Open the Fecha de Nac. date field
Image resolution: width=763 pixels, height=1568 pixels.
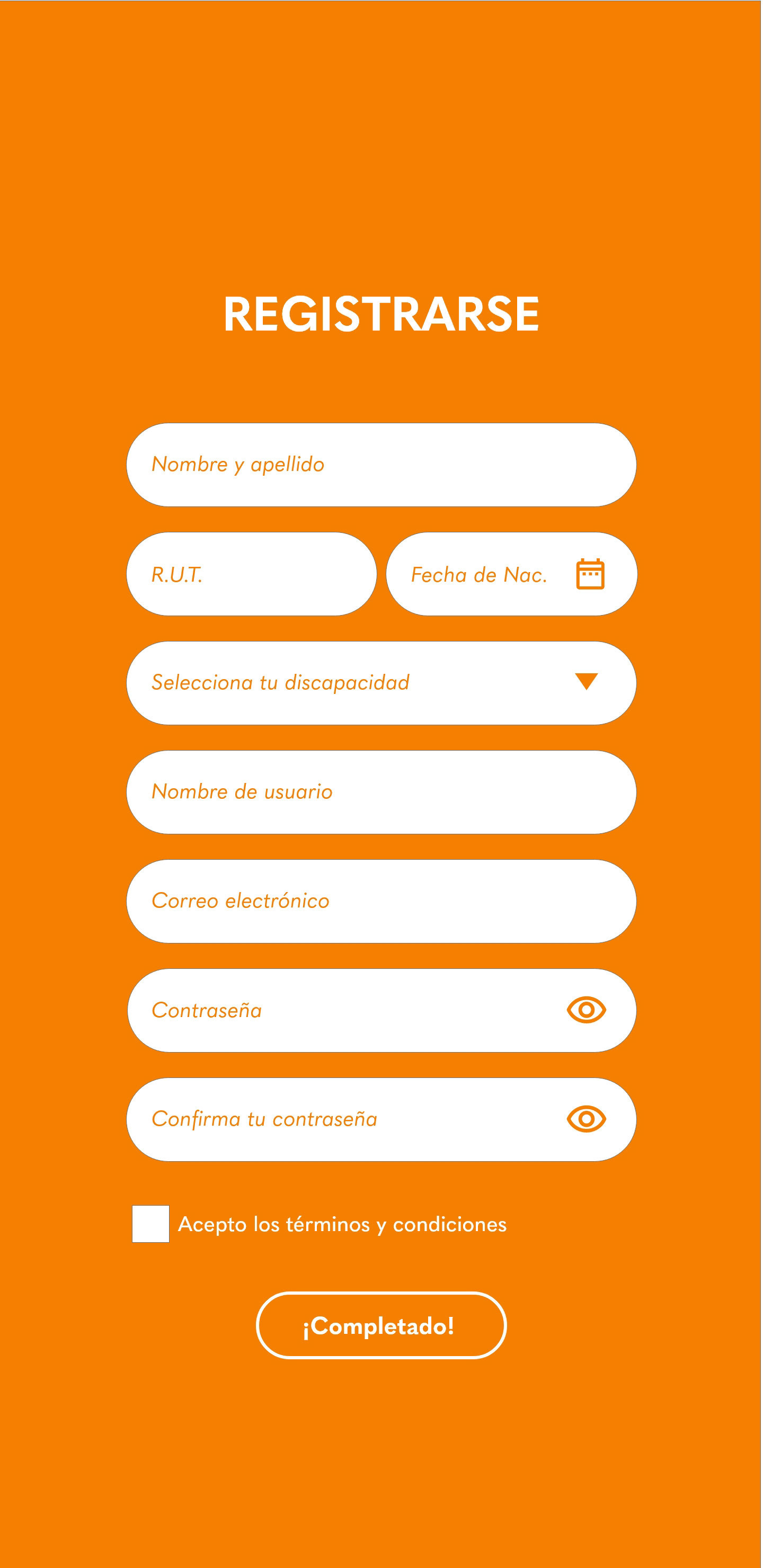coord(511,574)
